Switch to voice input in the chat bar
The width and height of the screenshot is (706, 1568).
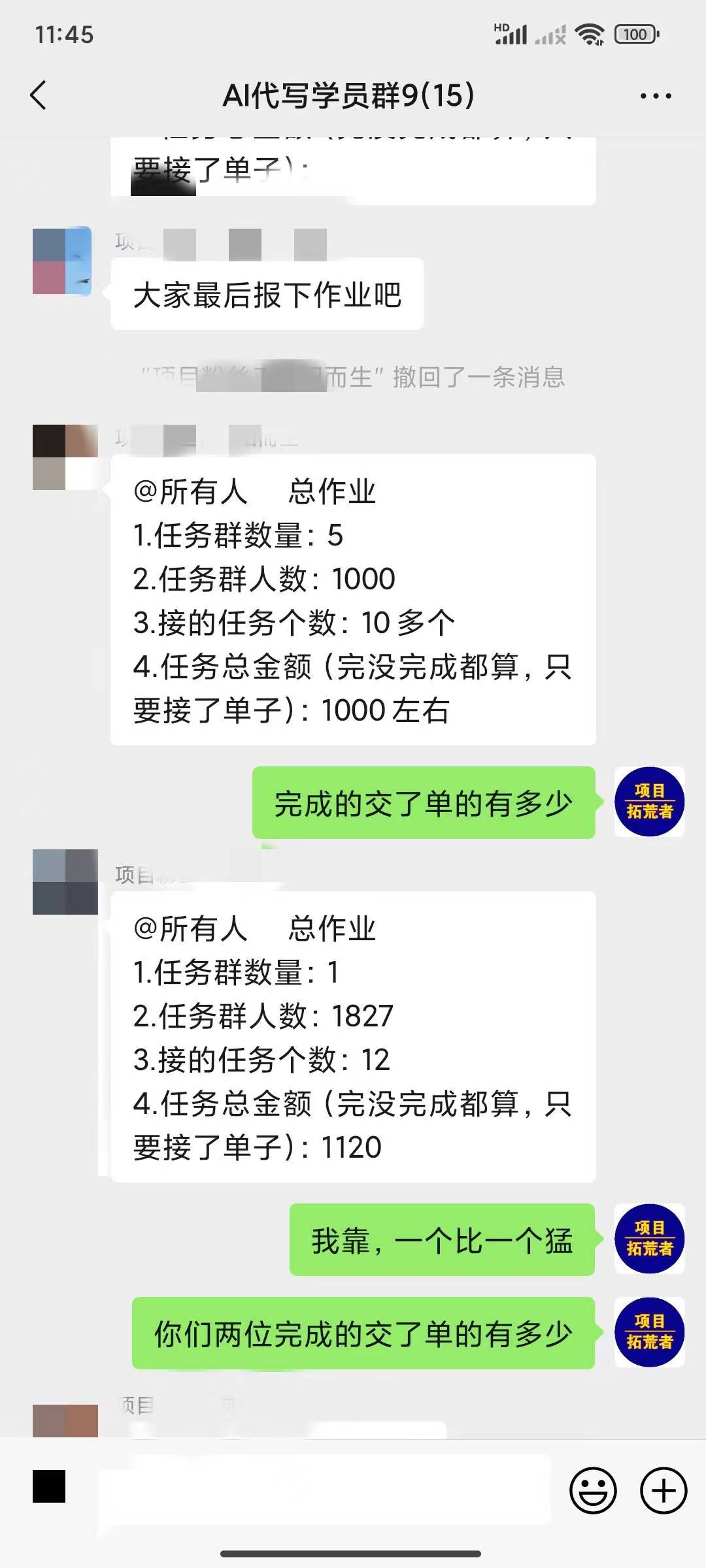[49, 1486]
